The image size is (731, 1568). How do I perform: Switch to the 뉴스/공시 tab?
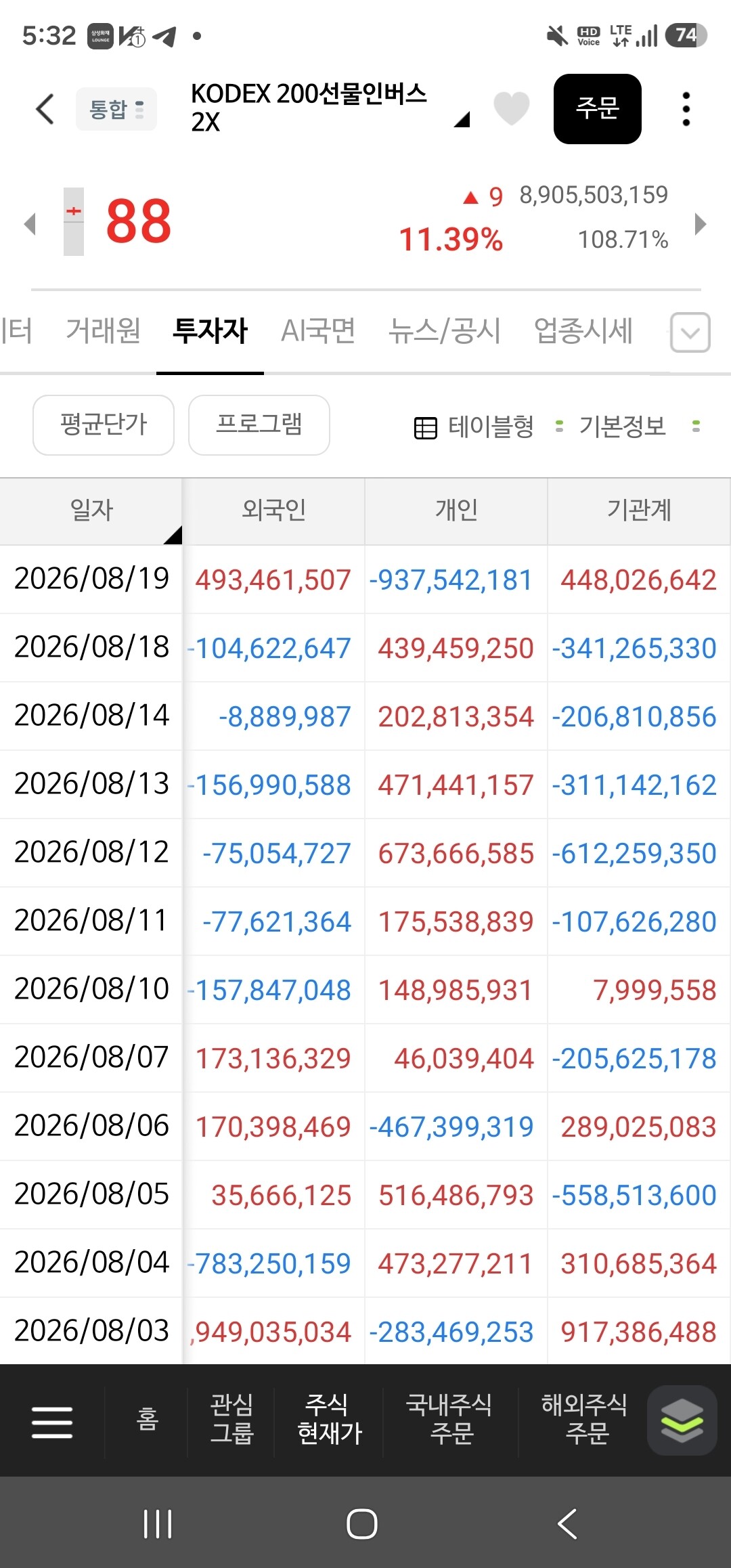tap(445, 331)
